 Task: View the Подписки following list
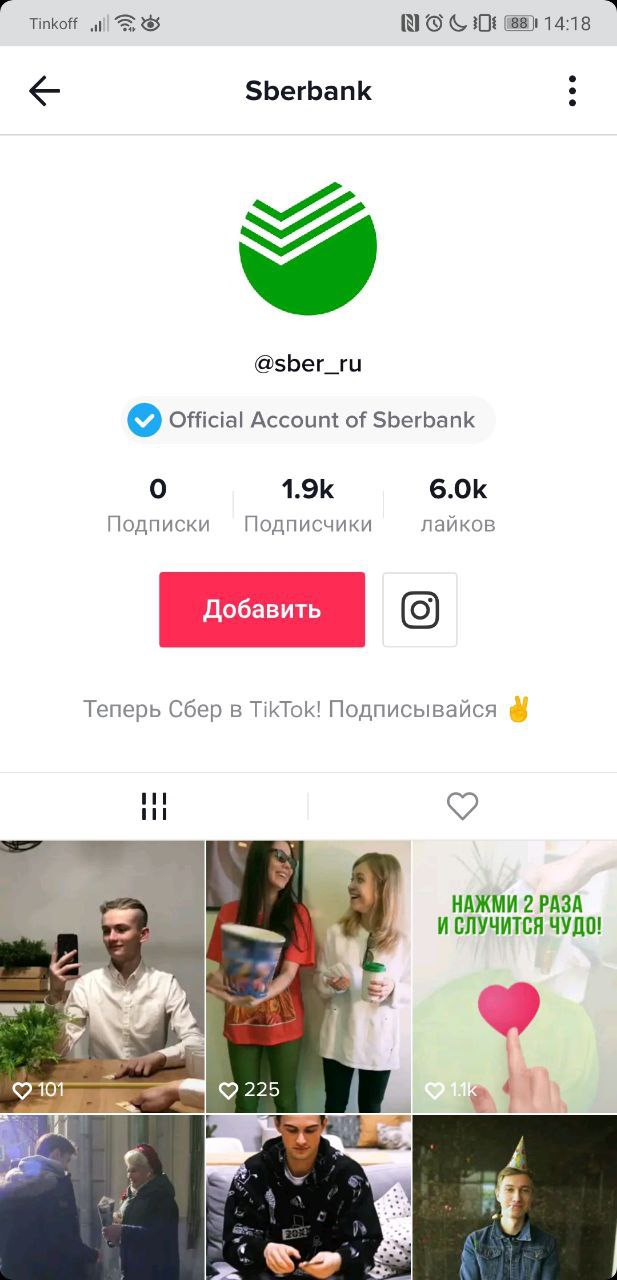pos(158,505)
